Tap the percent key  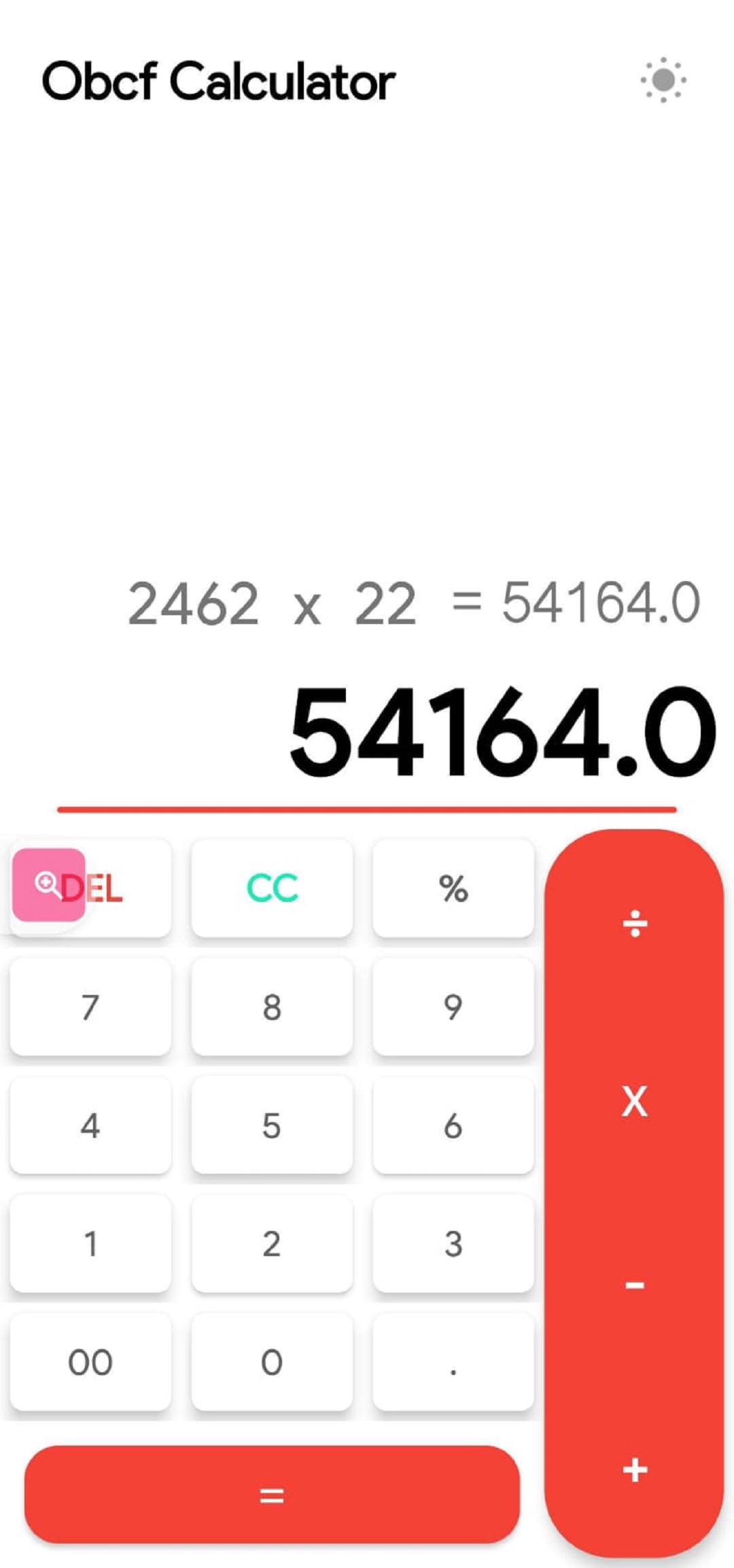(453, 888)
